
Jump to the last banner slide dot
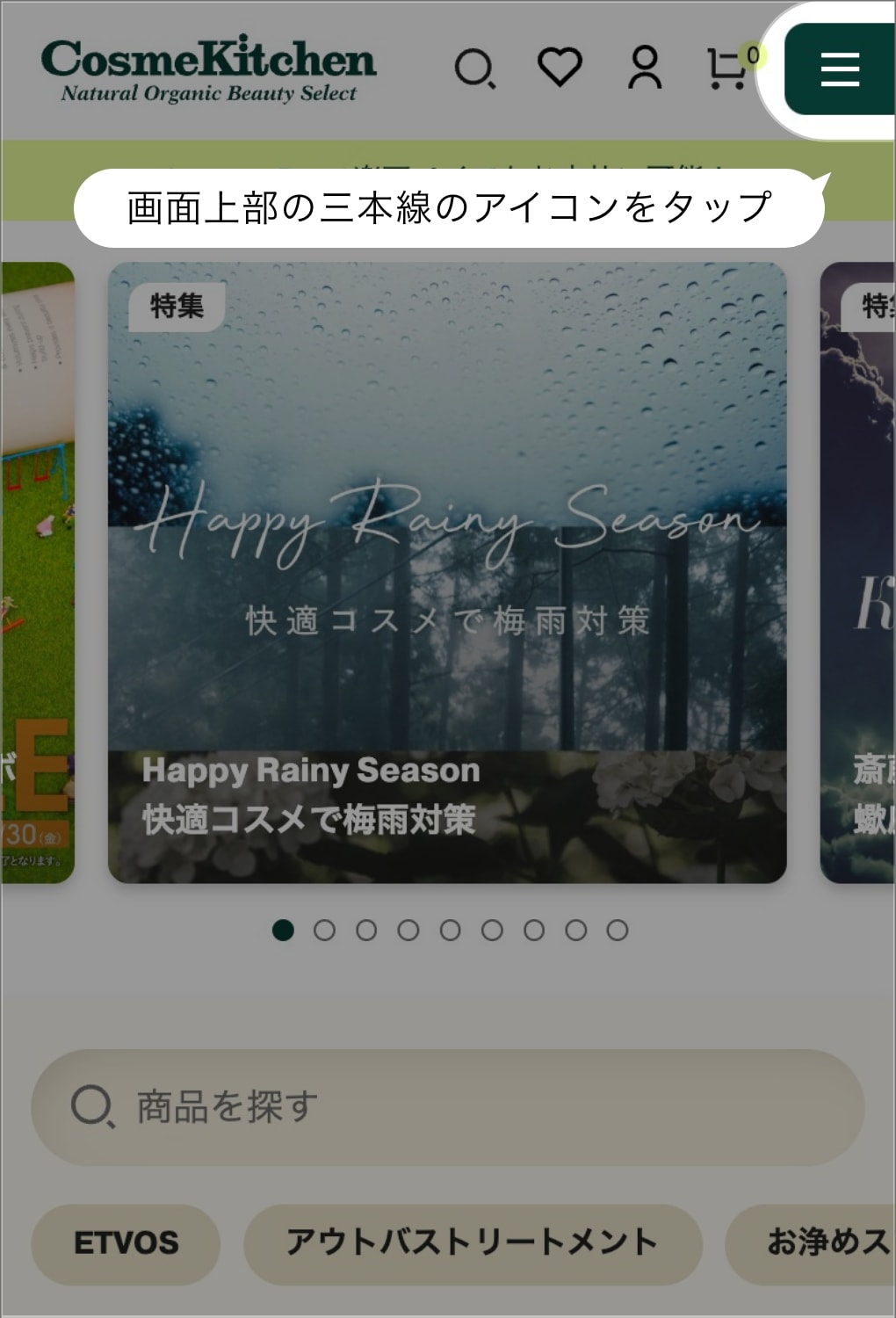pos(618,931)
